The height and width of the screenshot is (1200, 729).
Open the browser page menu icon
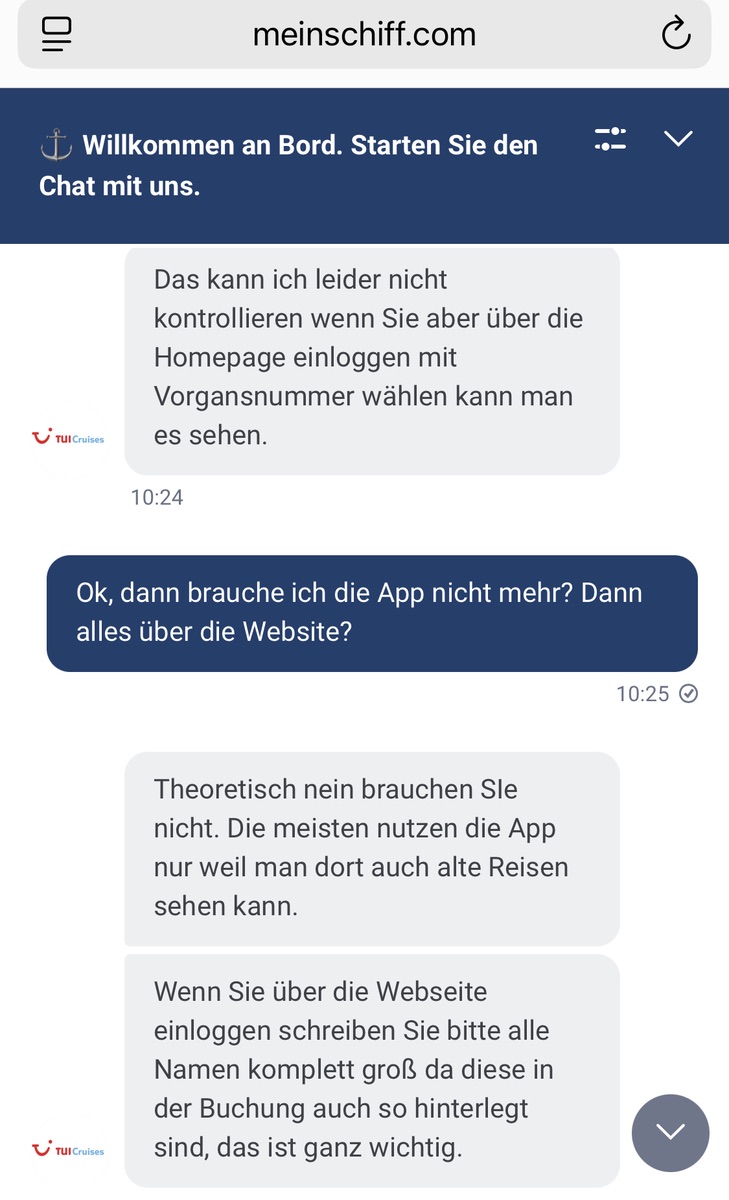(x=57, y=35)
